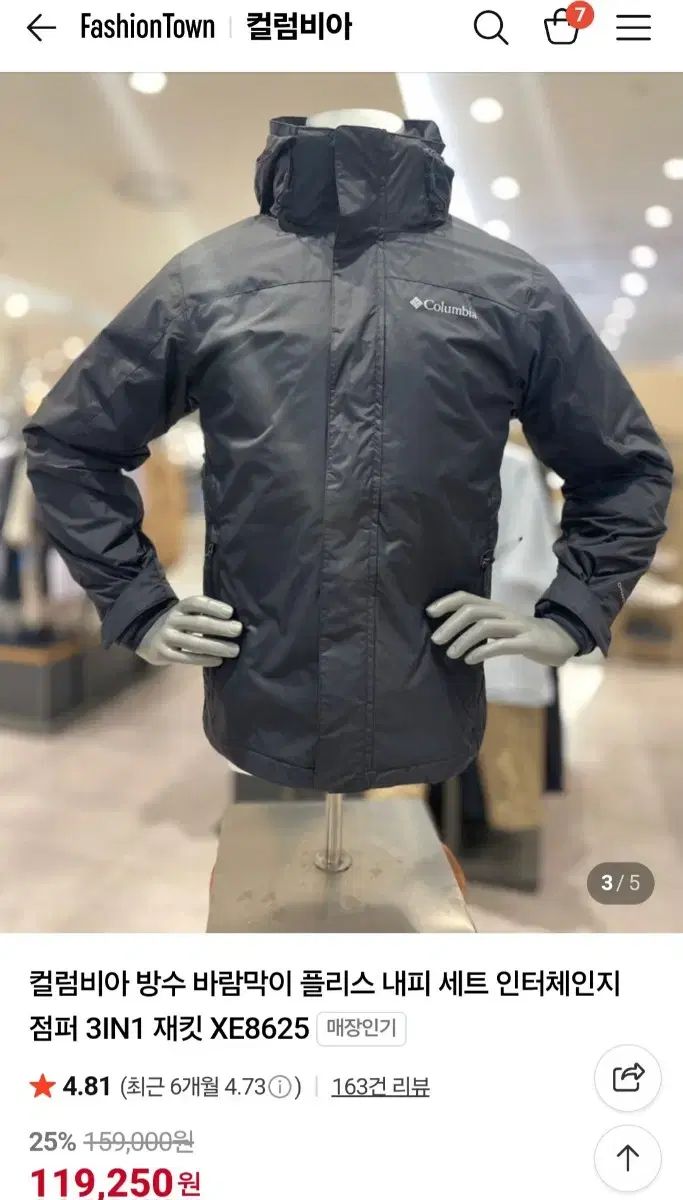Screen dimensions: 683x1200
Task: Open the 163건 리뷰 link
Action: [x=380, y=1086]
